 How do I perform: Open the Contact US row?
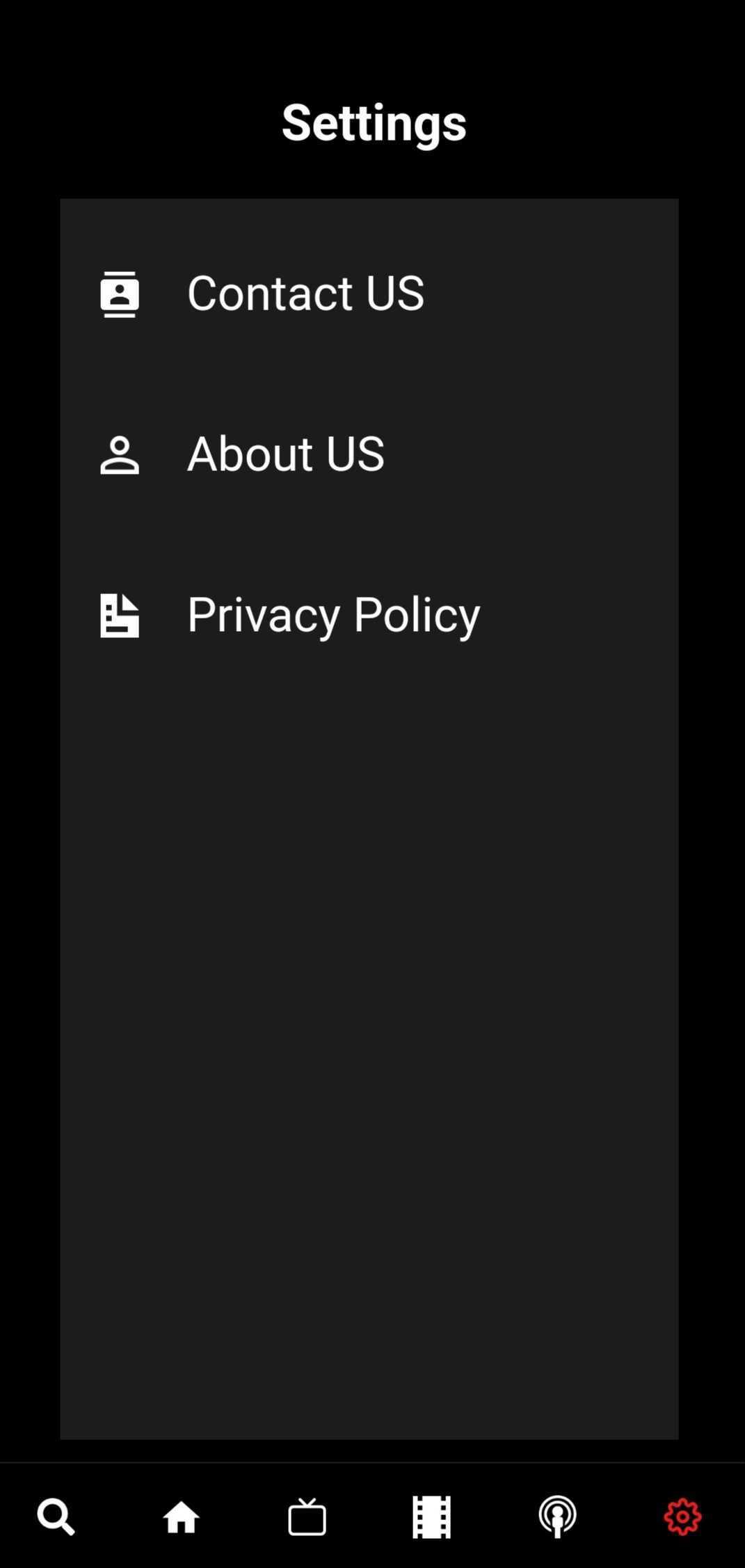coord(305,293)
